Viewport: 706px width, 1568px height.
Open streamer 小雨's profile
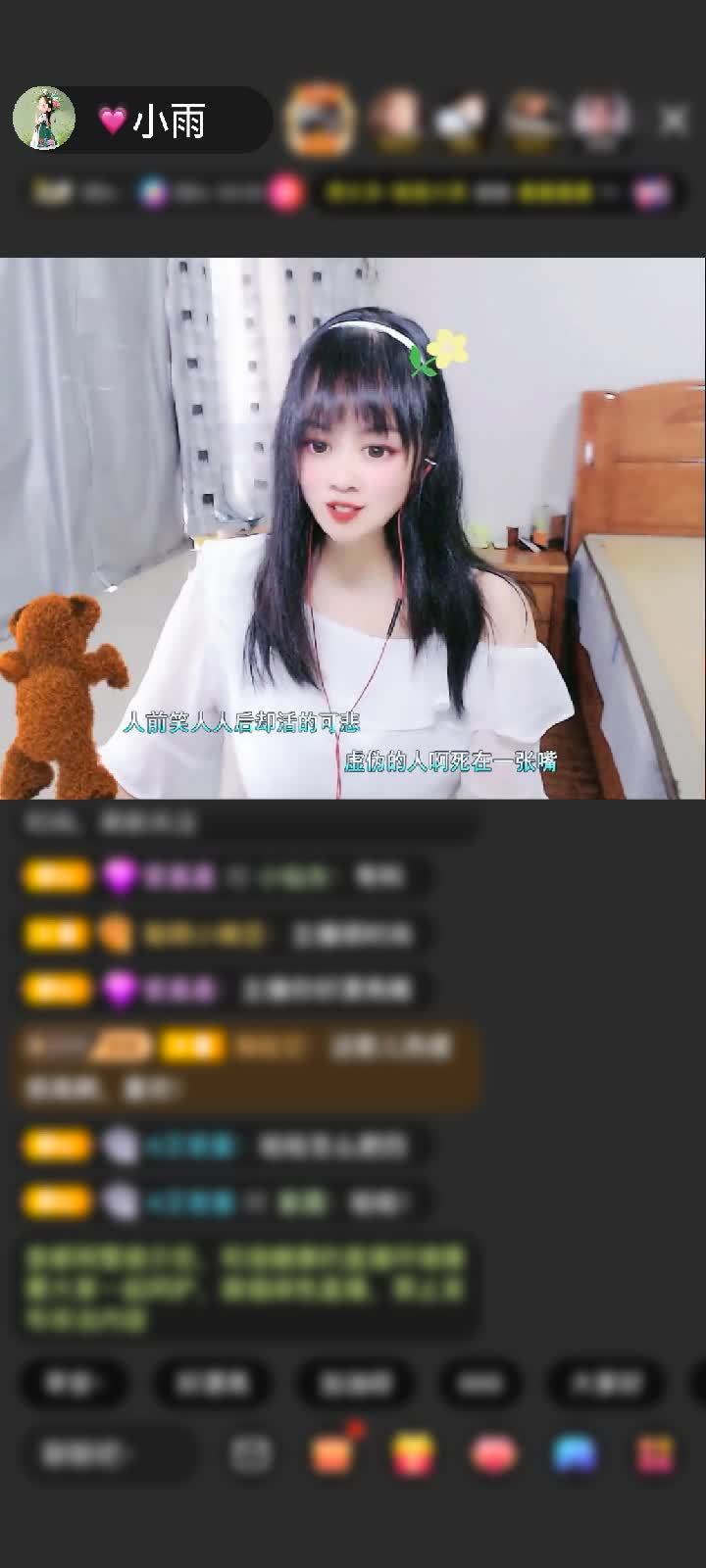[44, 120]
